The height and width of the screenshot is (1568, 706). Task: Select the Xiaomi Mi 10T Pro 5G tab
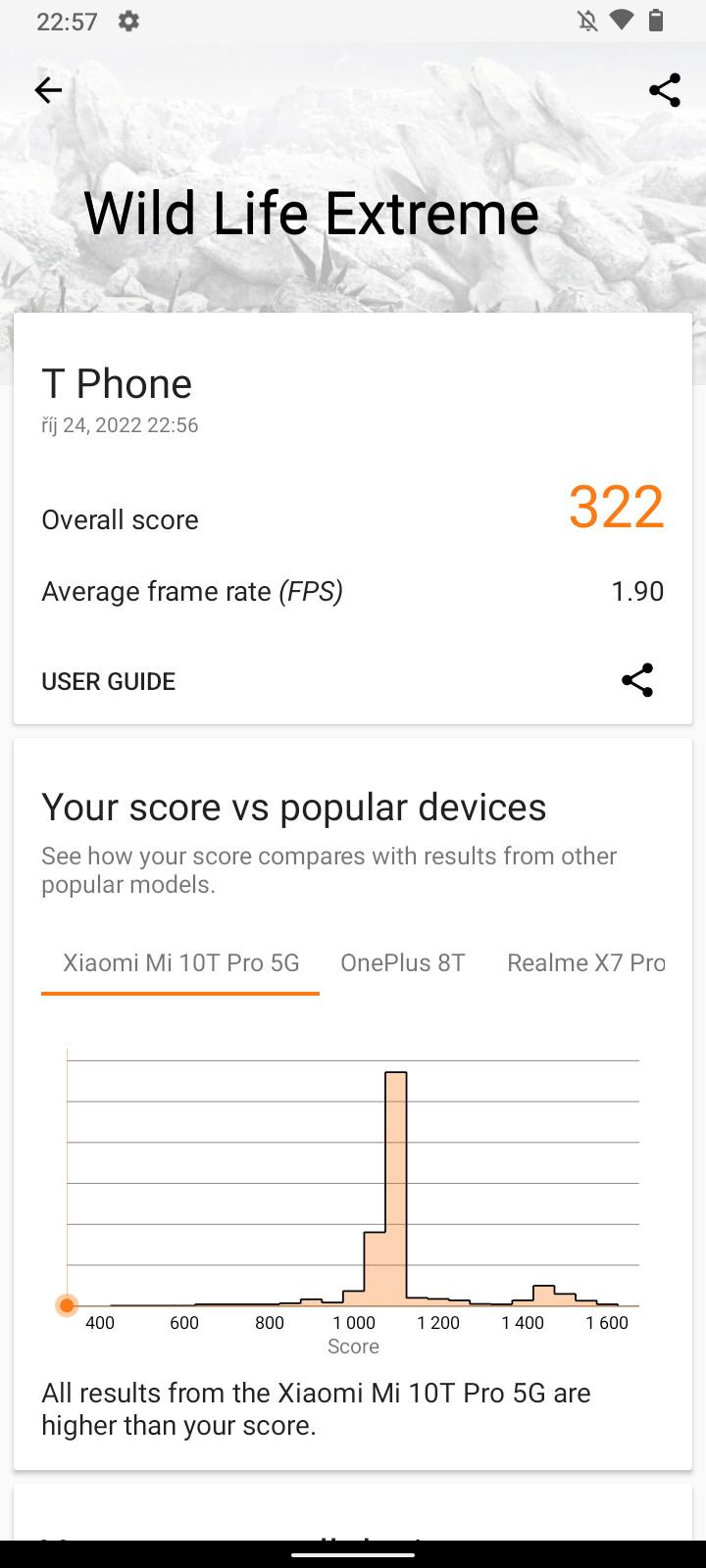point(180,962)
